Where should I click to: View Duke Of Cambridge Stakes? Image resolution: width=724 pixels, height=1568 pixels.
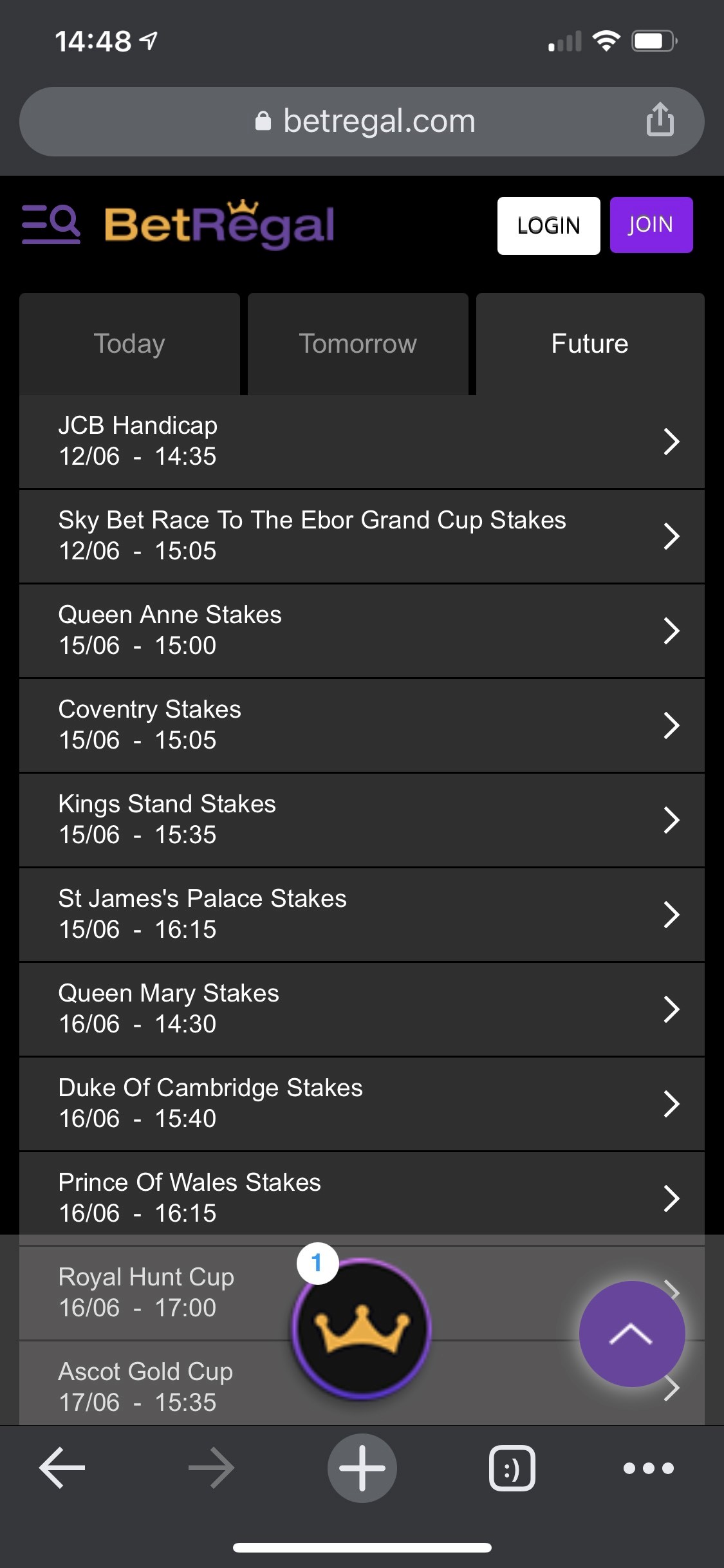362,1104
